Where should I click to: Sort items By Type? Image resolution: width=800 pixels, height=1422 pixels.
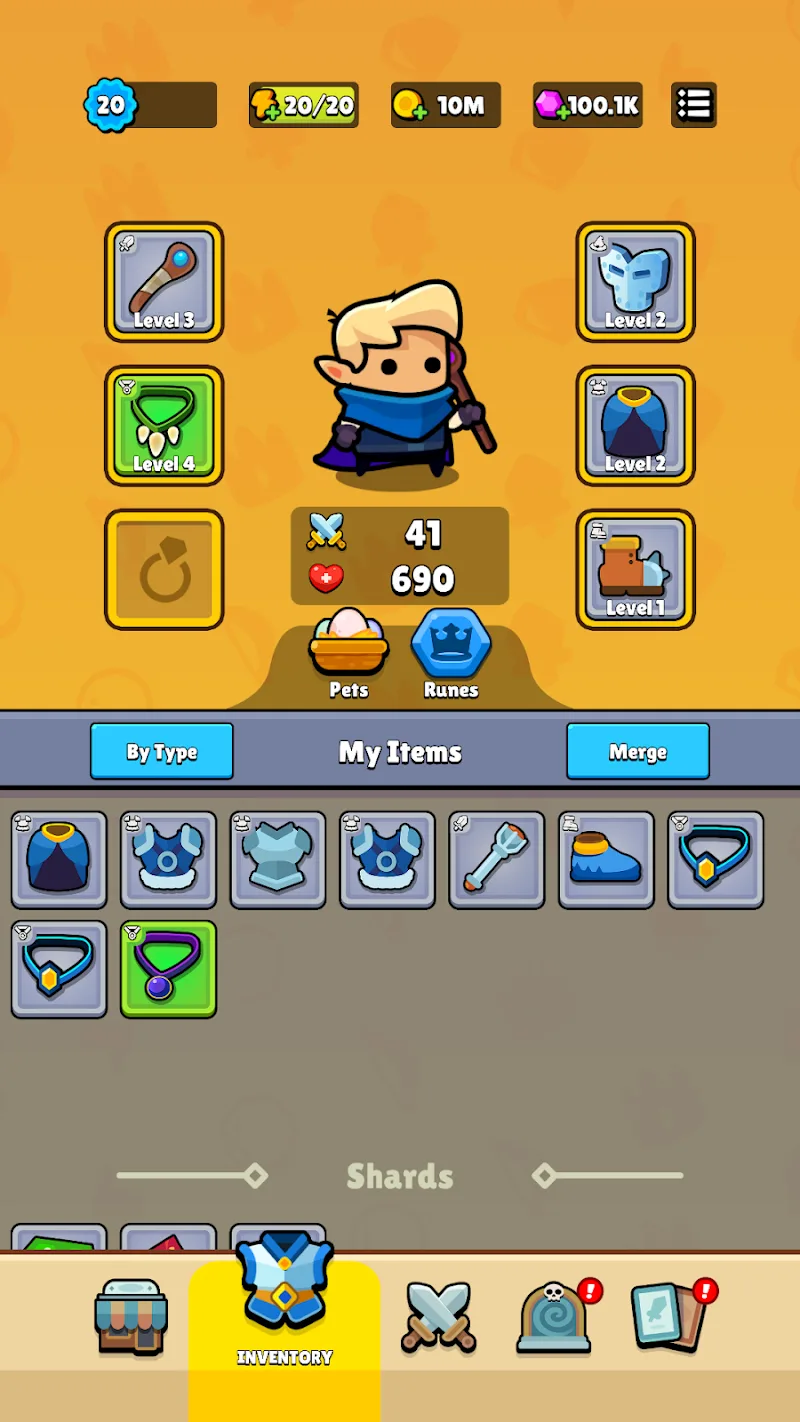pos(161,751)
